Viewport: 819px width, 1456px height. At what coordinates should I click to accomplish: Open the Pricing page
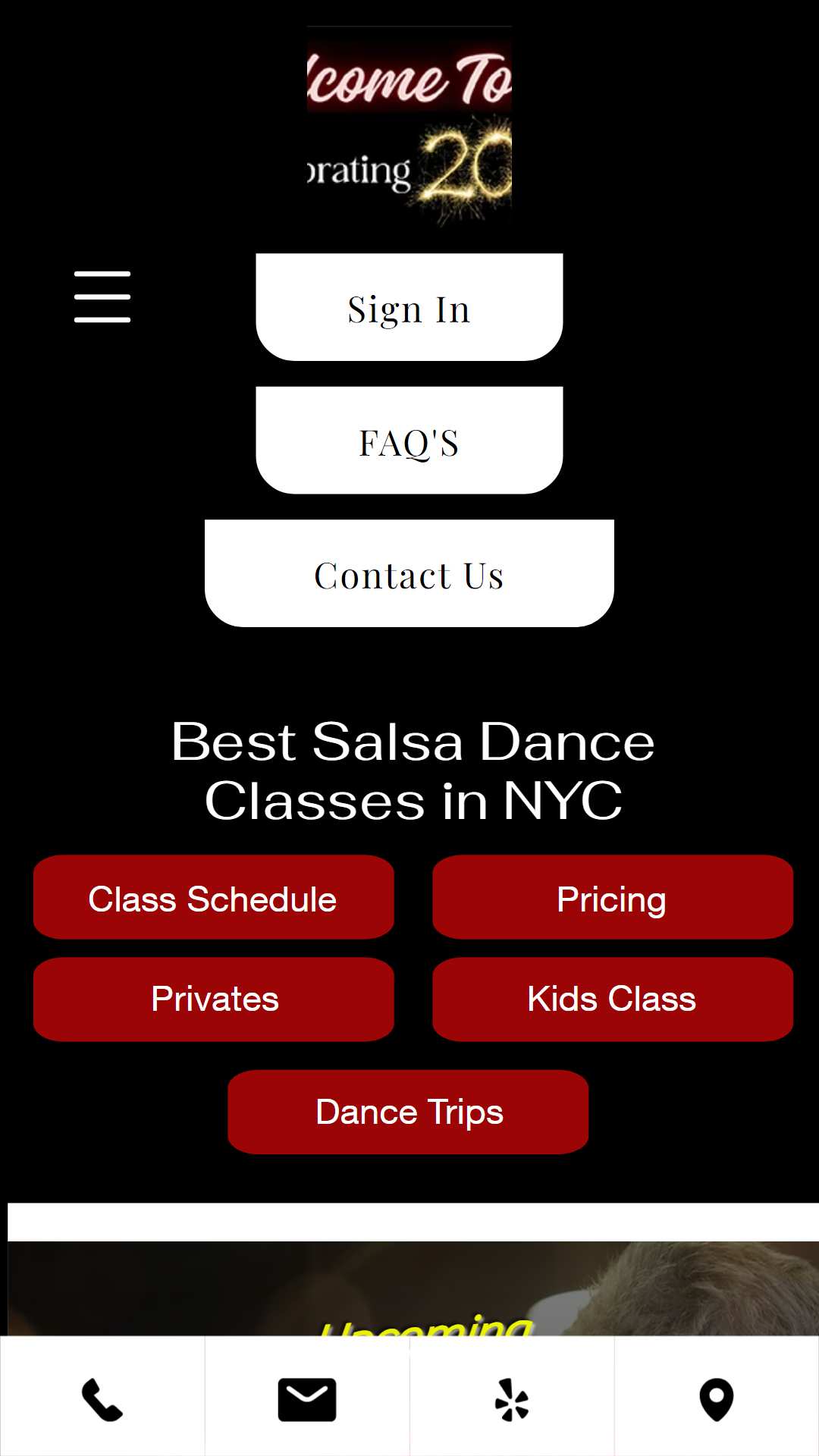click(613, 897)
